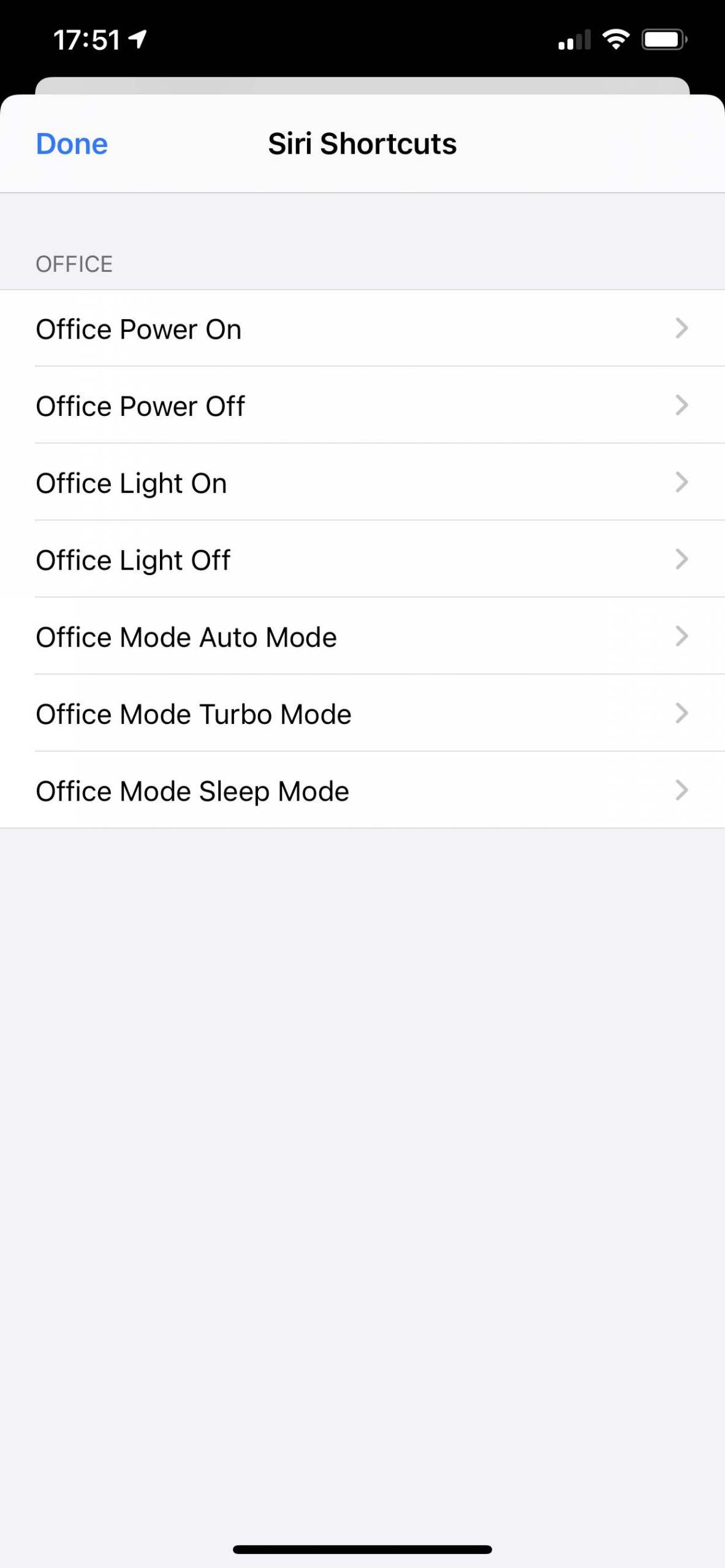
Task: Choose the Office Light Off shortcut
Action: (362, 560)
